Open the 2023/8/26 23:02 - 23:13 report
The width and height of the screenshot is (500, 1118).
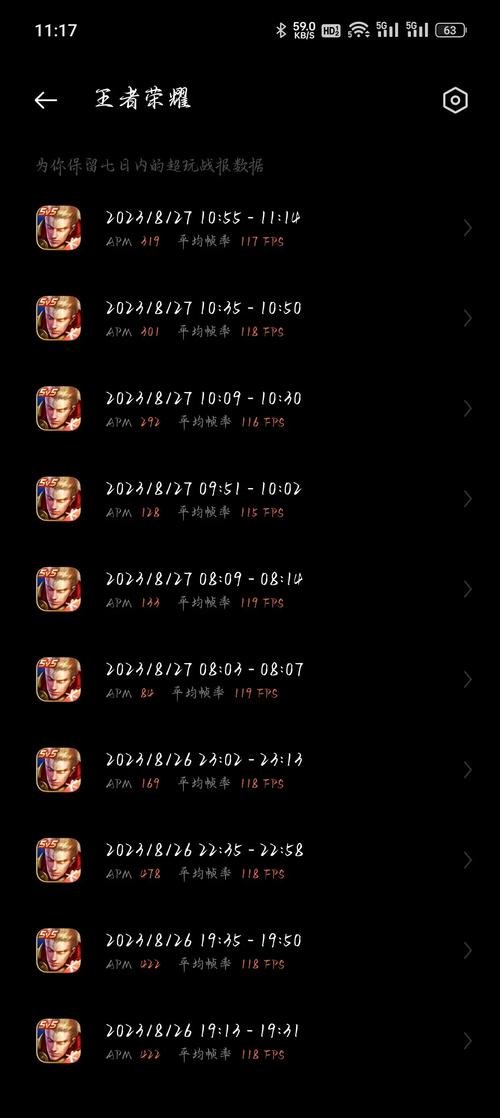pos(250,770)
